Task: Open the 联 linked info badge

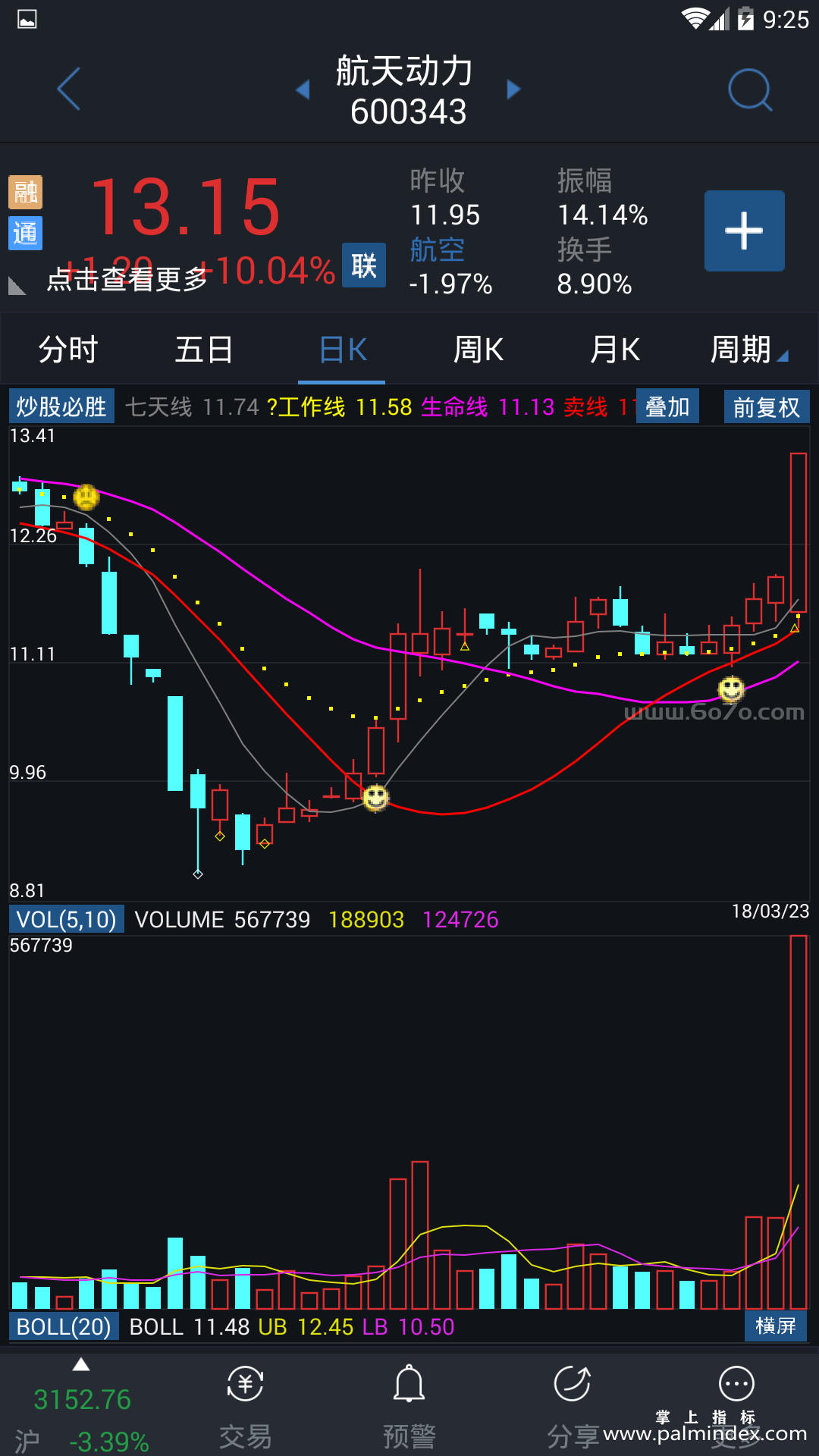Action: click(364, 265)
